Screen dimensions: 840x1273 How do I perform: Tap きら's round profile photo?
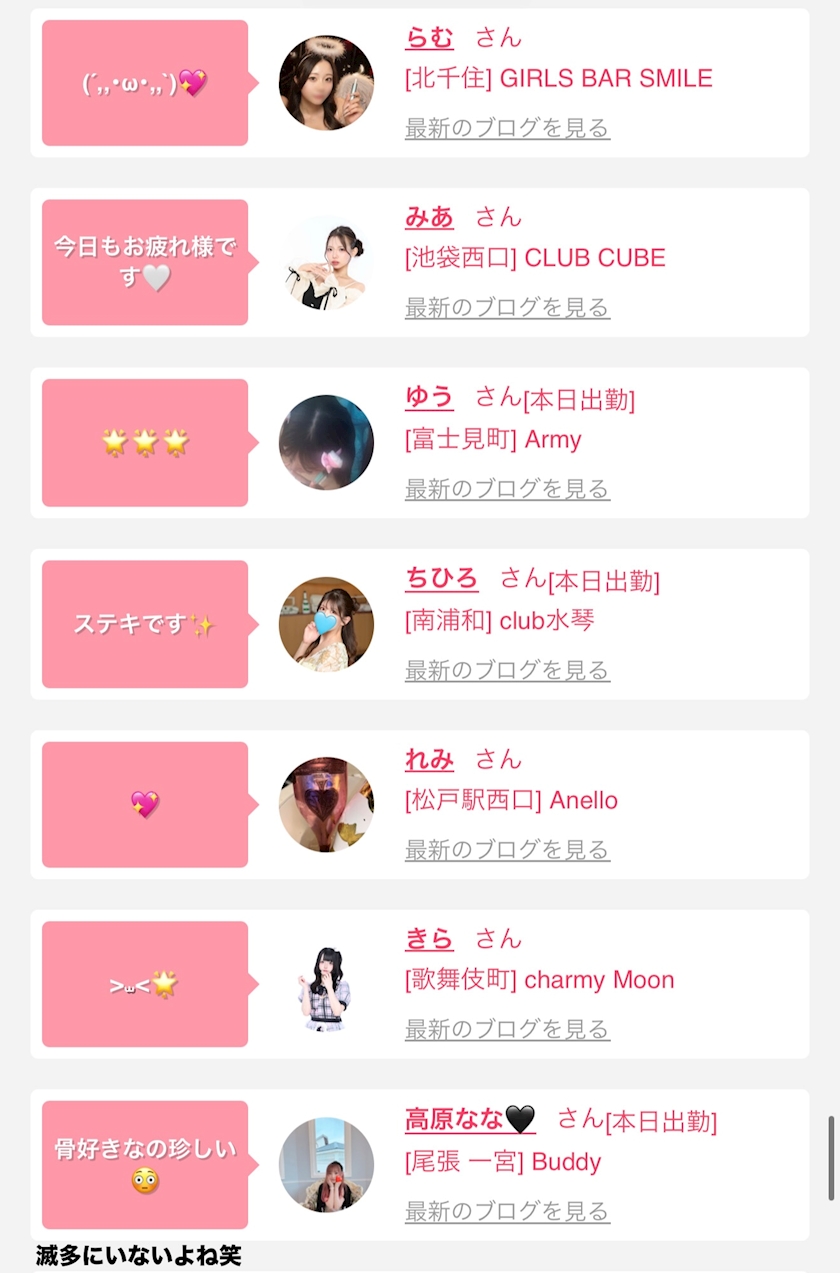326,985
